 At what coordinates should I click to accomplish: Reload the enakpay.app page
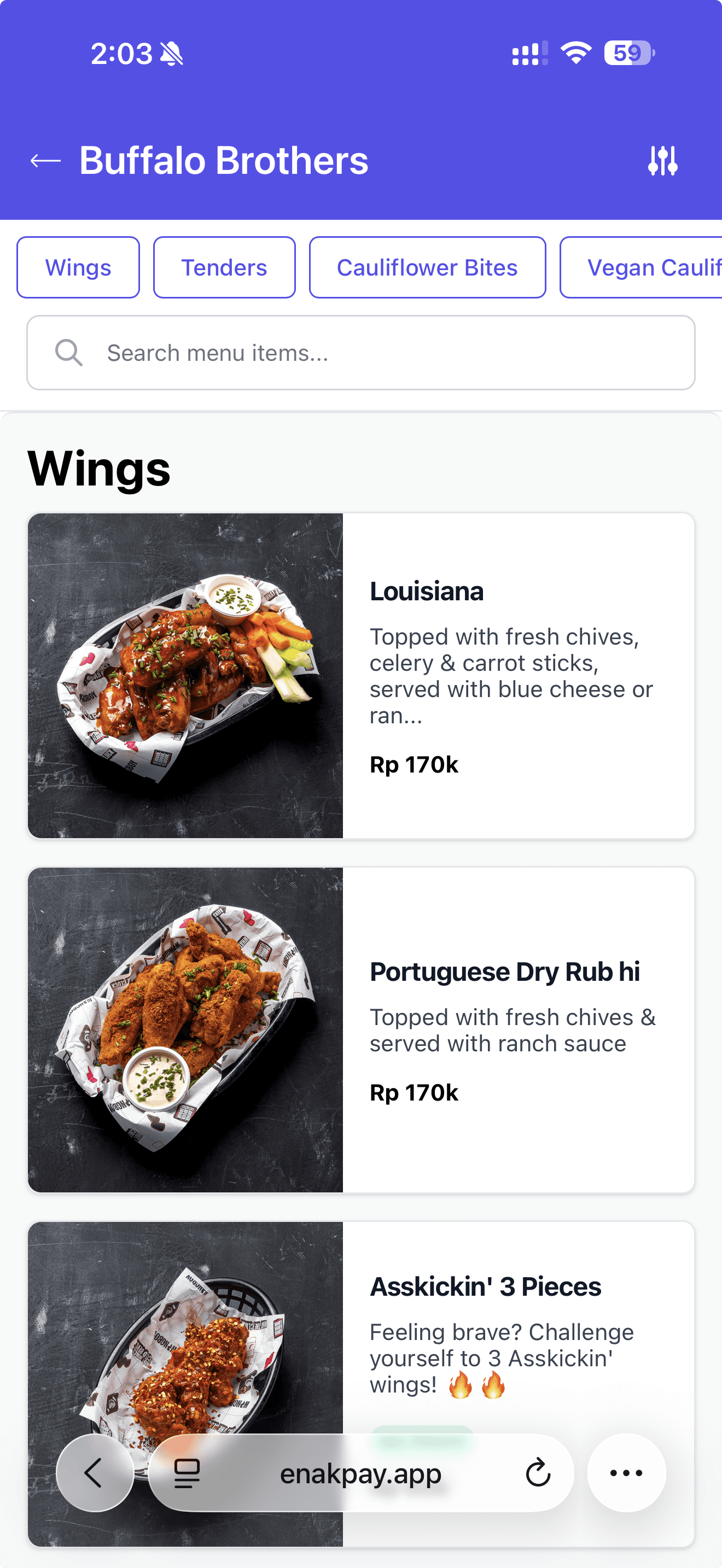538,1473
